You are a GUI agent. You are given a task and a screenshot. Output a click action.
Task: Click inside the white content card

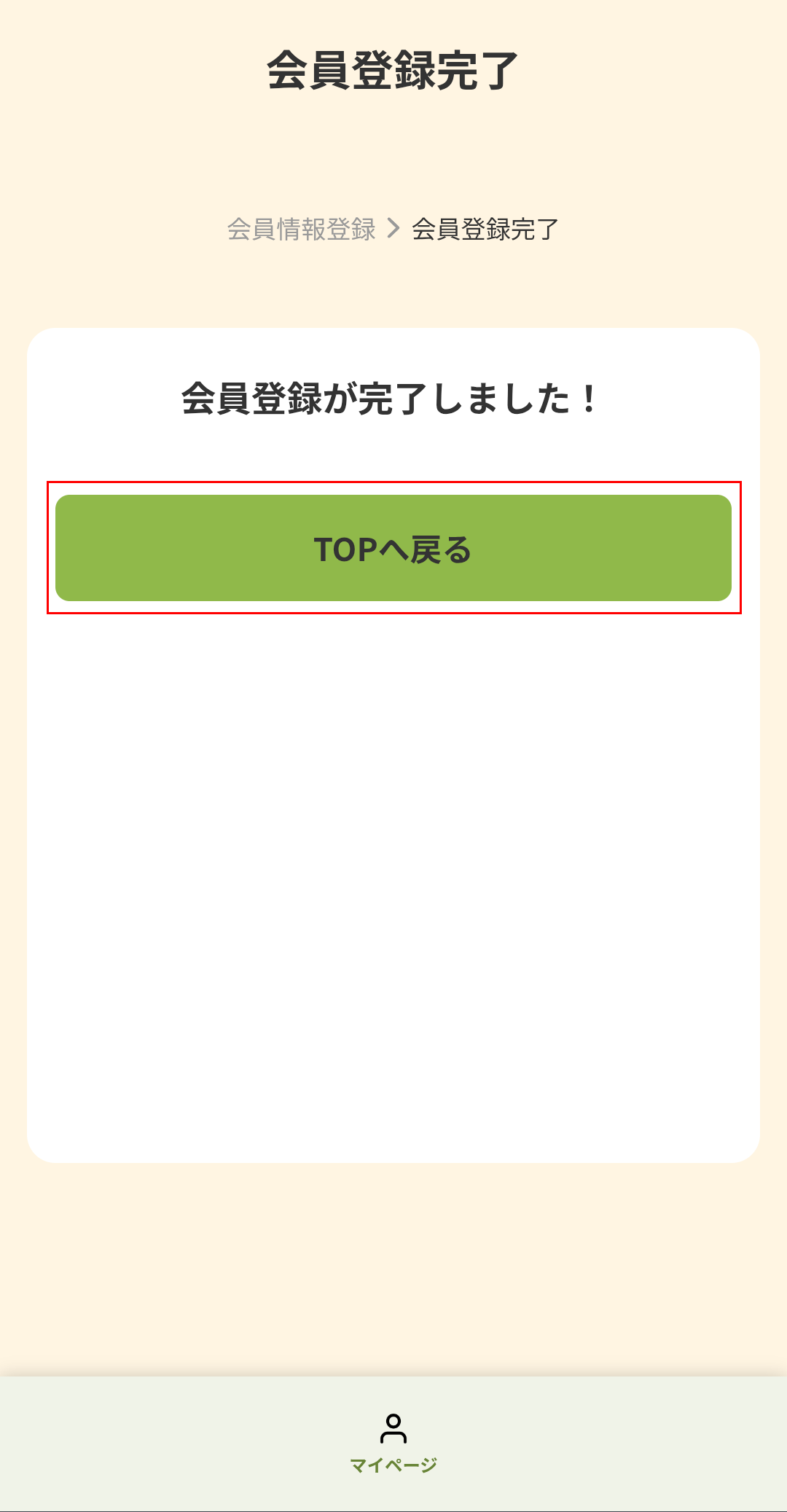(393, 874)
